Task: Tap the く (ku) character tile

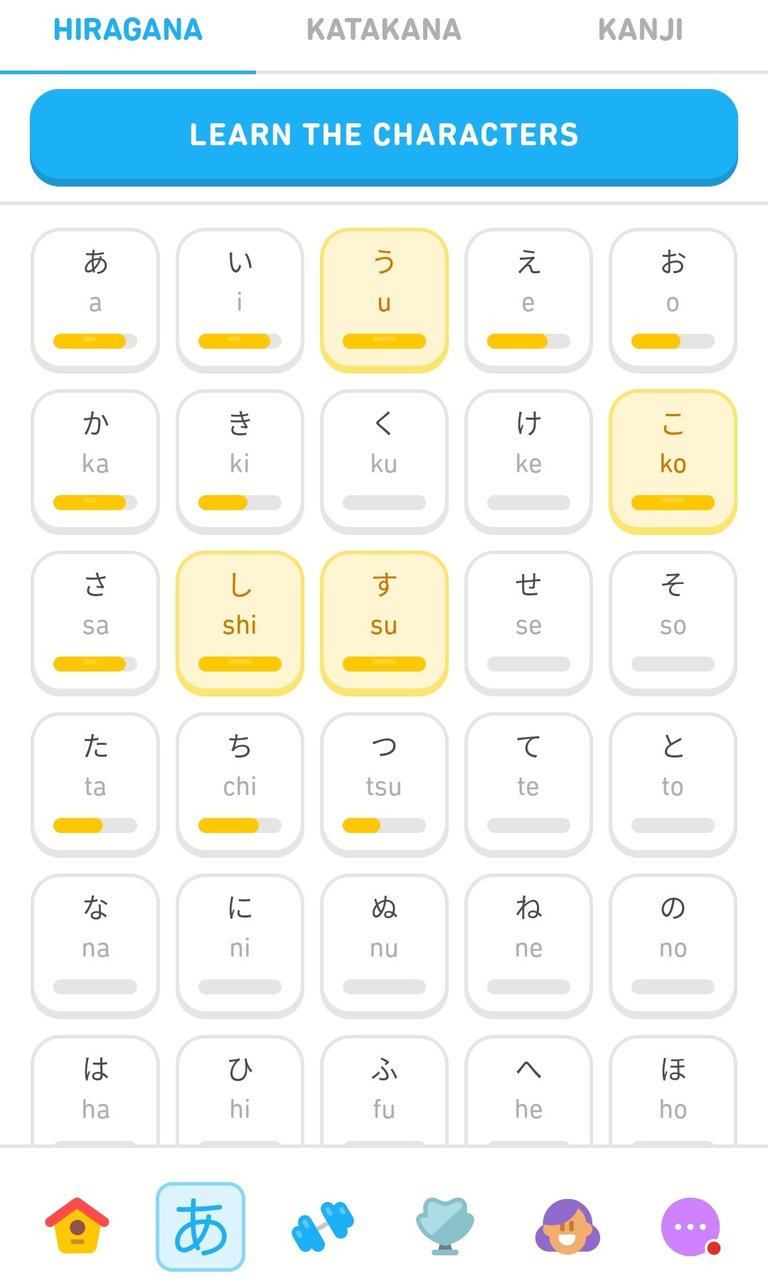Action: (x=384, y=461)
